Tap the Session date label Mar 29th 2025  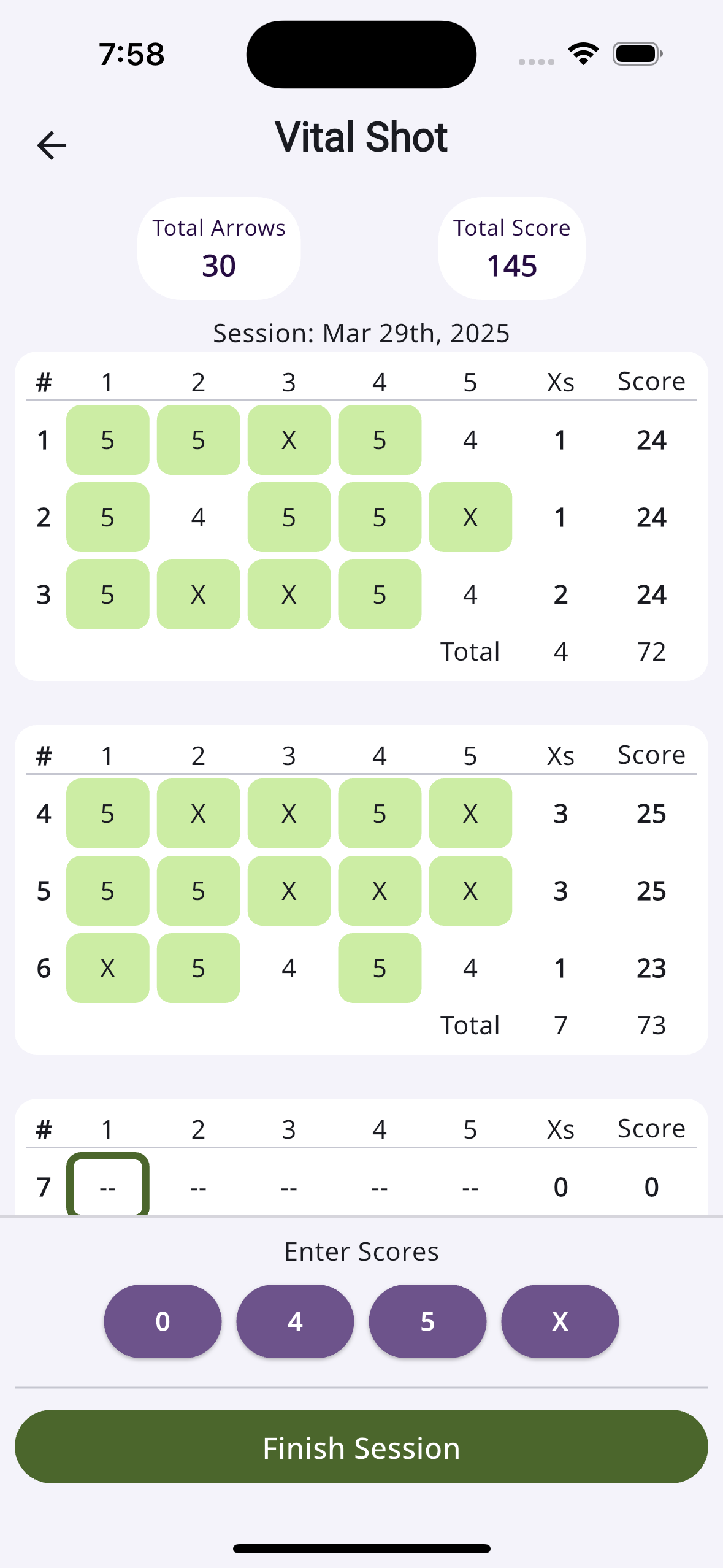[361, 333]
